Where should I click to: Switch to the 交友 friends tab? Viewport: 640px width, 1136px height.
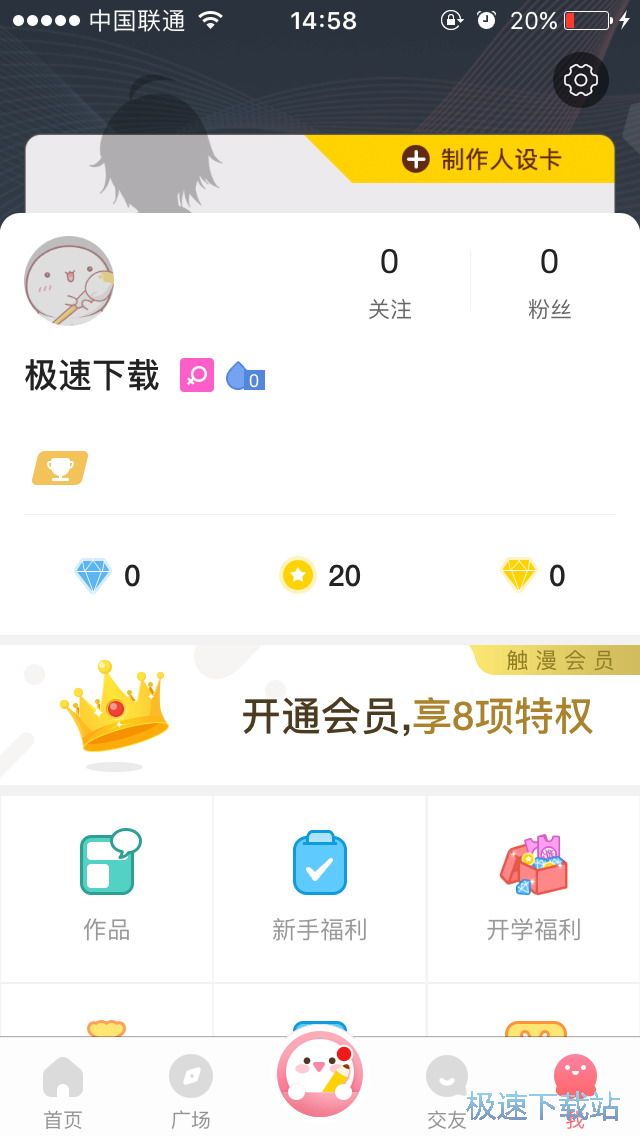point(446,1091)
